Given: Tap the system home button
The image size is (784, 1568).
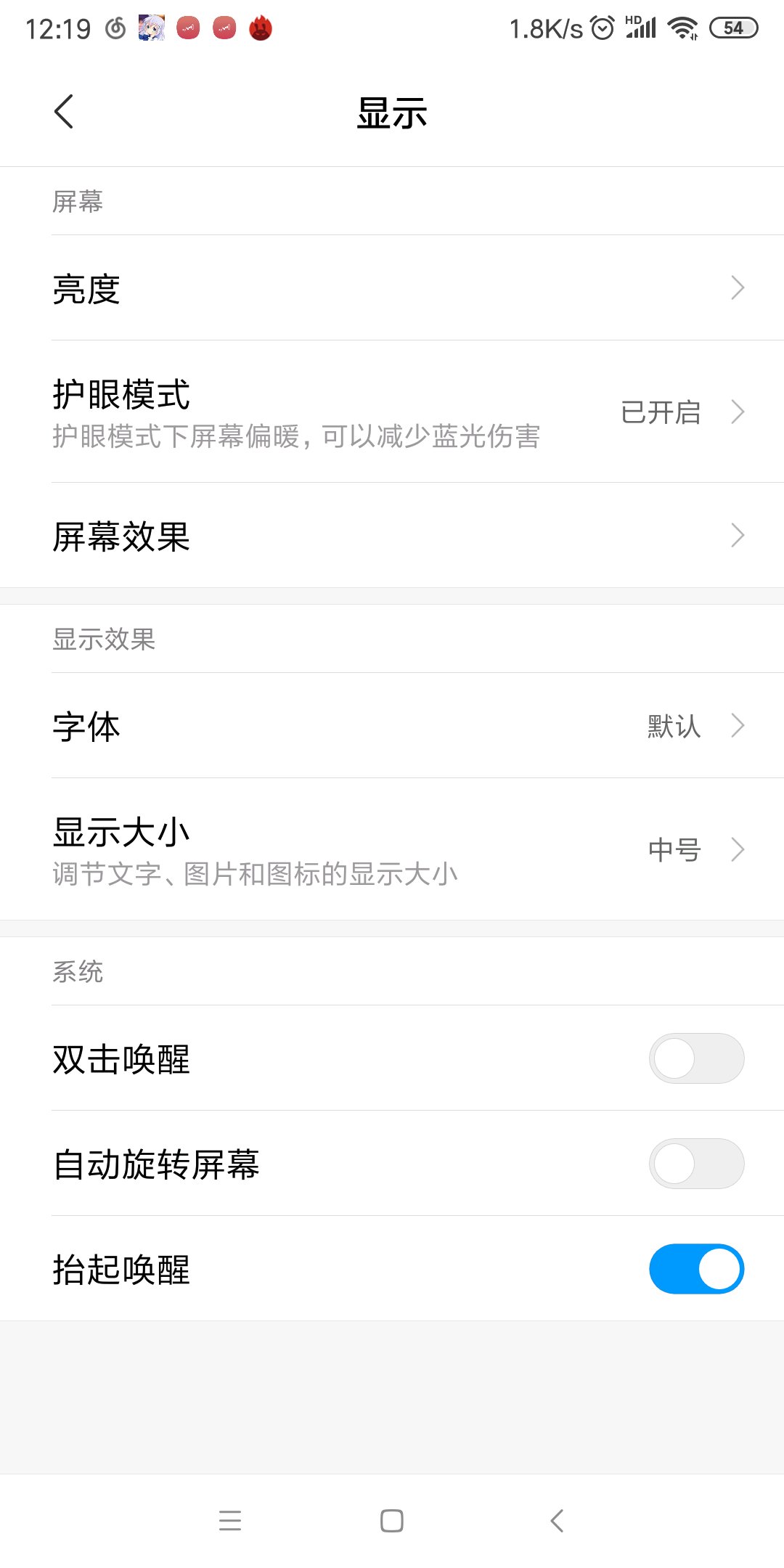Looking at the screenshot, I should click(x=392, y=1520).
